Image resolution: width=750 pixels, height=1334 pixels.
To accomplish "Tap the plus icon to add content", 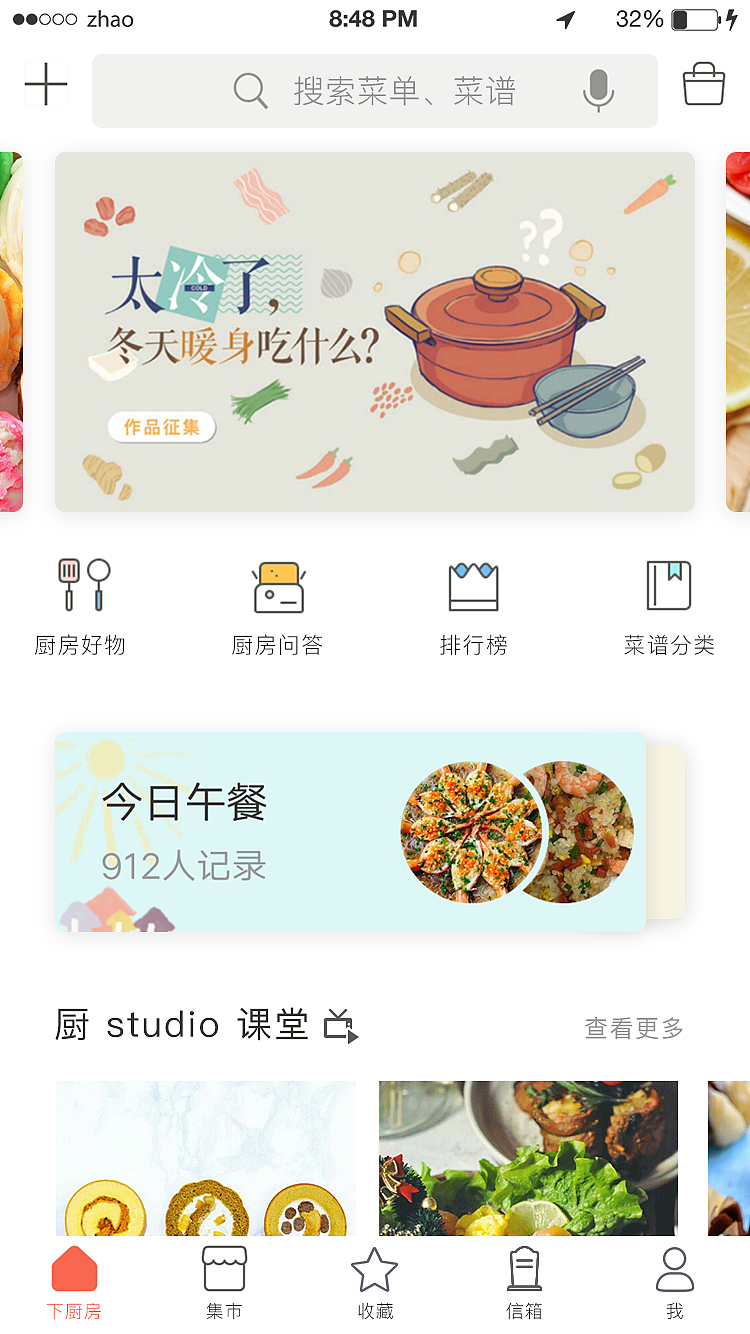I will click(45, 84).
